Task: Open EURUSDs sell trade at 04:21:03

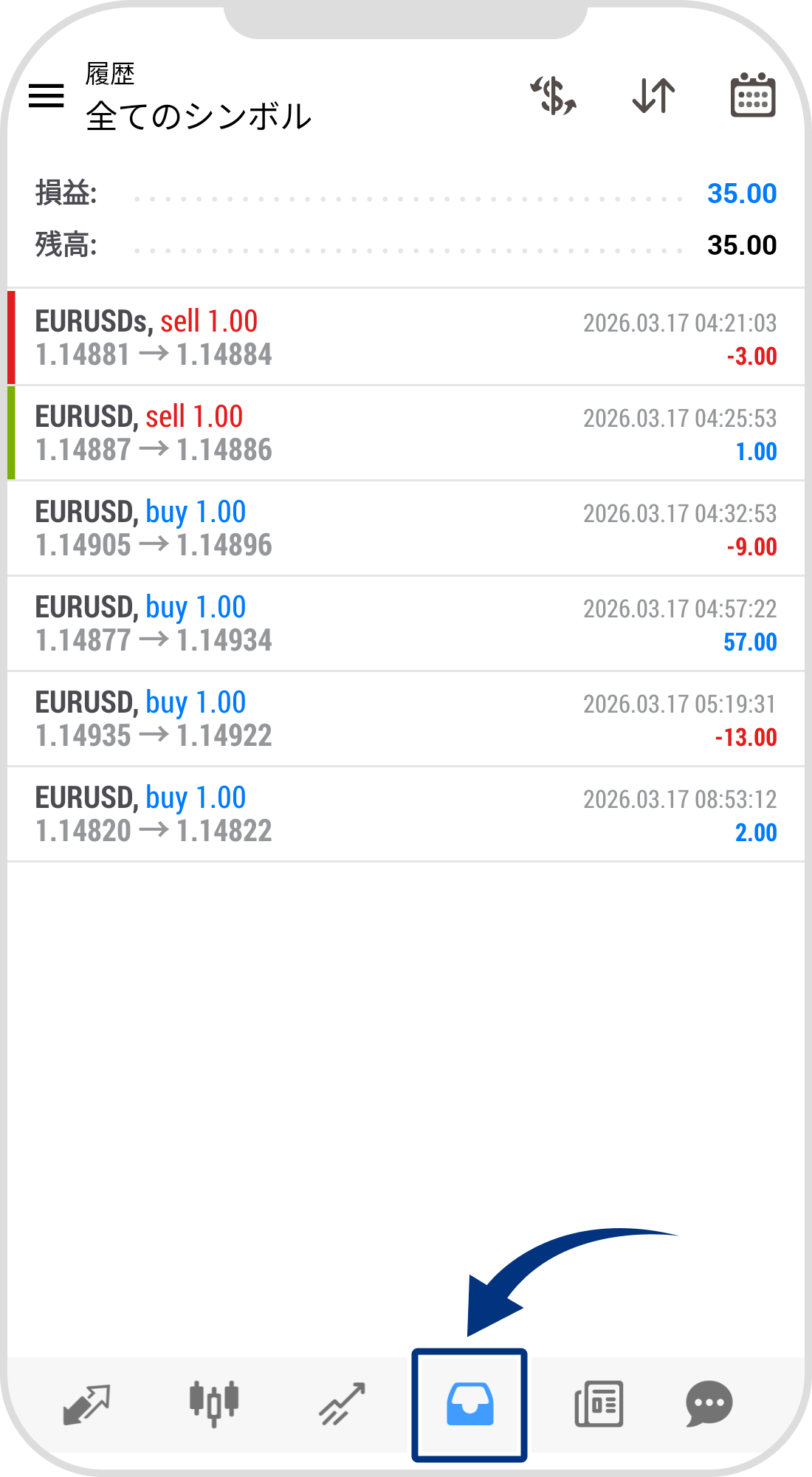Action: point(406,337)
